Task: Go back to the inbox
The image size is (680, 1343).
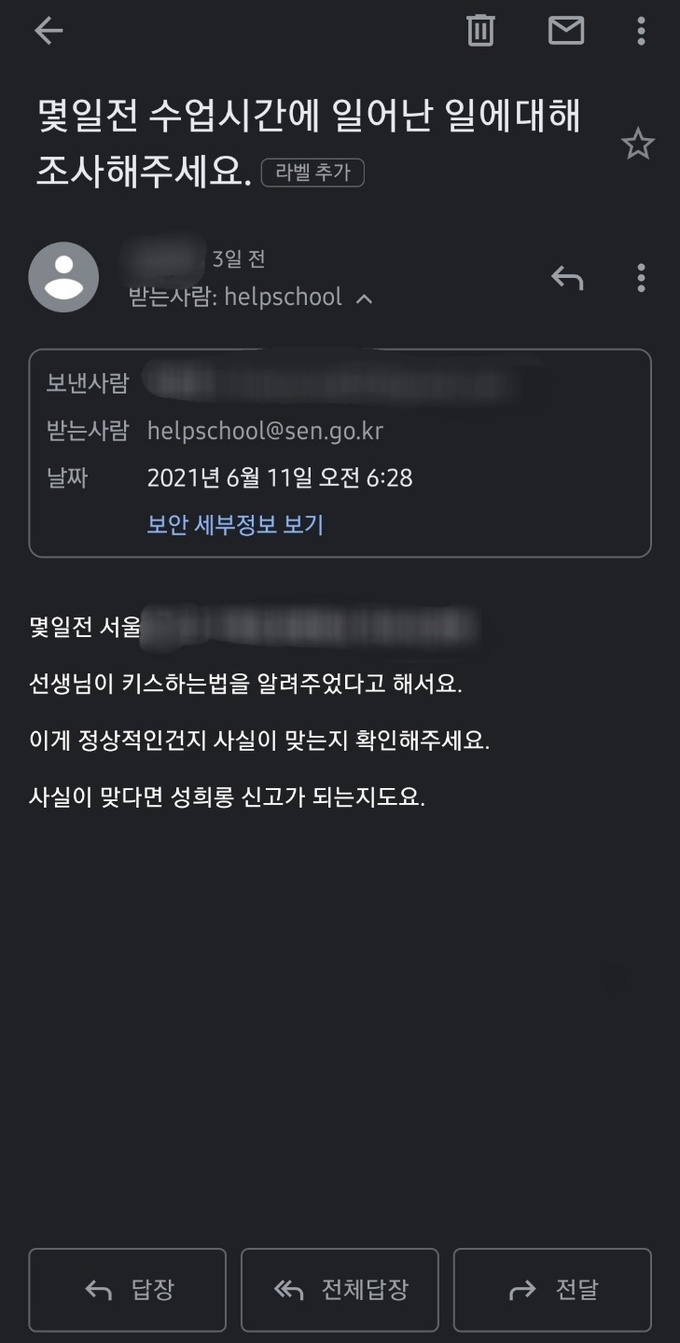Action: (48, 31)
